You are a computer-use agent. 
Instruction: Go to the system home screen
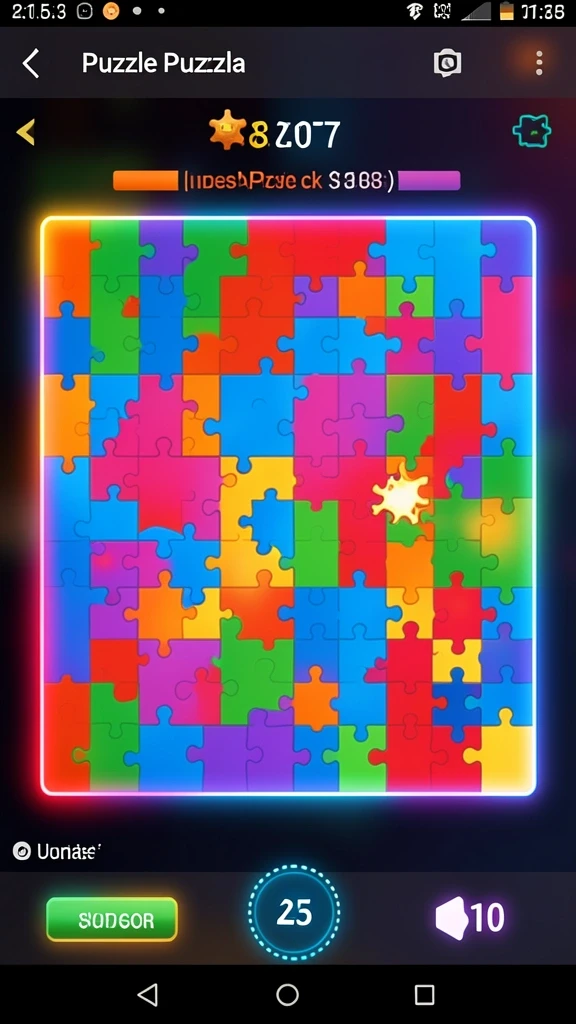click(287, 995)
